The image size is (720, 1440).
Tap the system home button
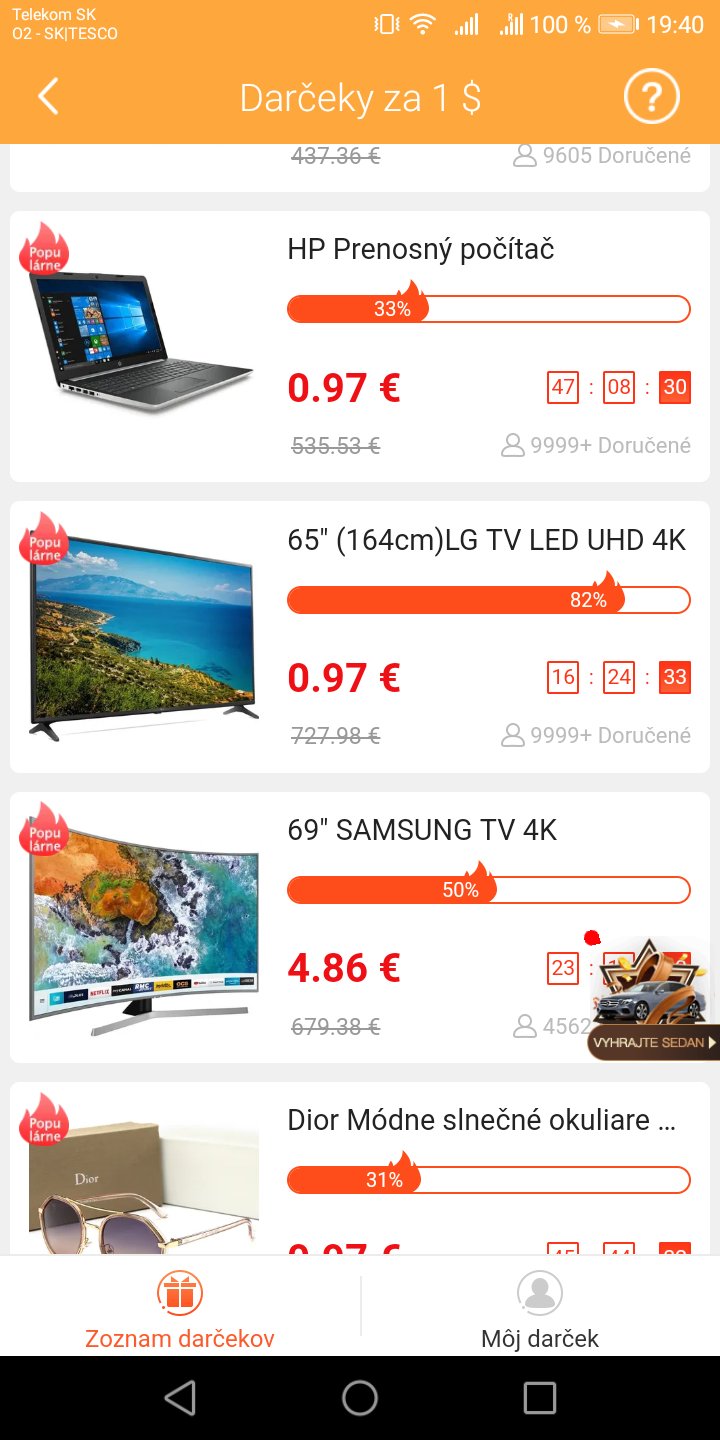click(360, 1398)
